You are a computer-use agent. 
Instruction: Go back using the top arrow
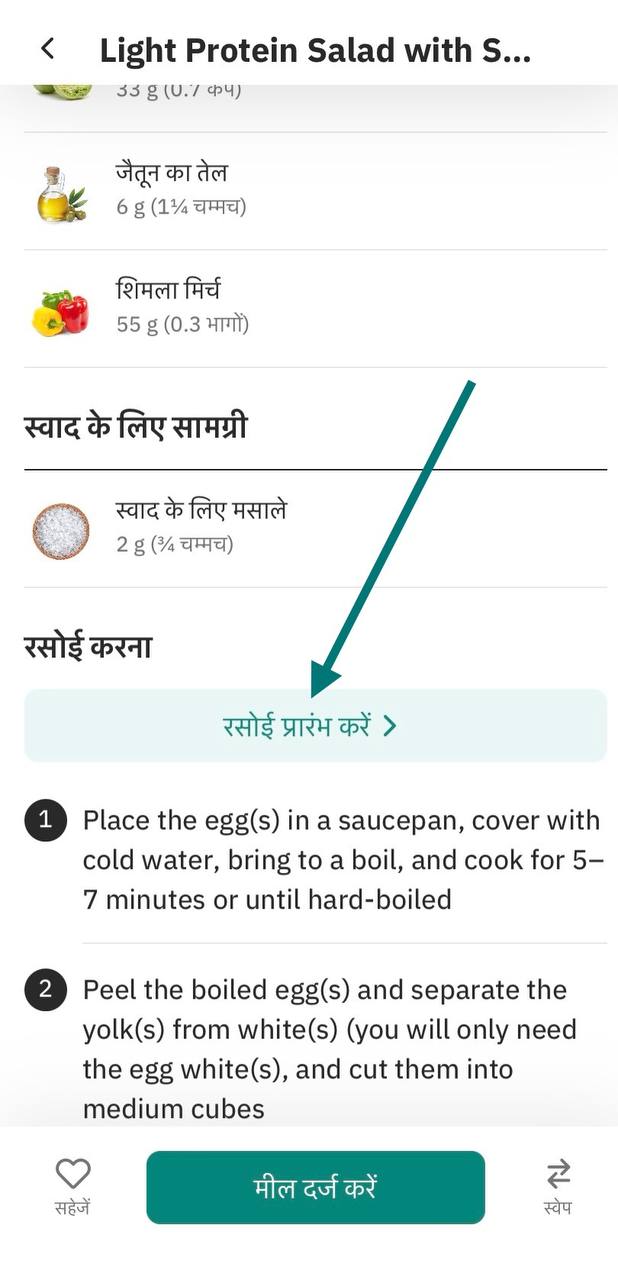pos(46,49)
